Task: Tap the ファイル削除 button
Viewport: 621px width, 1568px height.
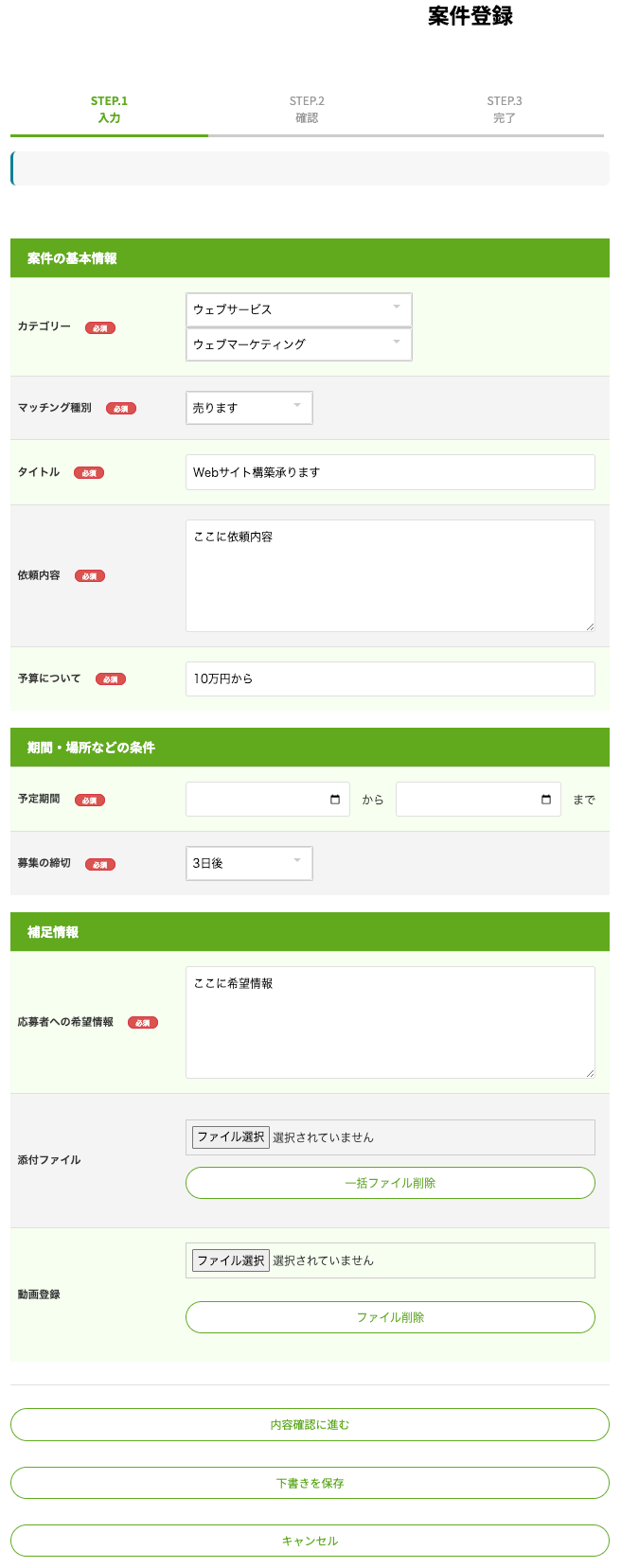Action: (x=390, y=1317)
